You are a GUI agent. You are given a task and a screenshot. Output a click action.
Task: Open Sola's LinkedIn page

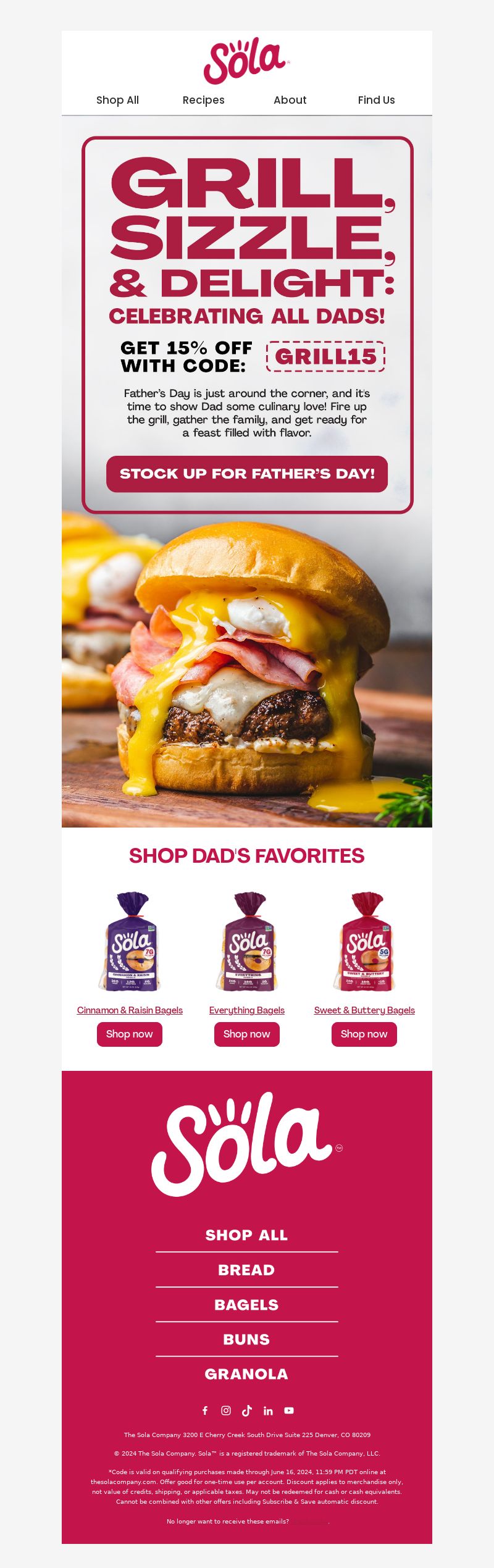click(268, 1411)
